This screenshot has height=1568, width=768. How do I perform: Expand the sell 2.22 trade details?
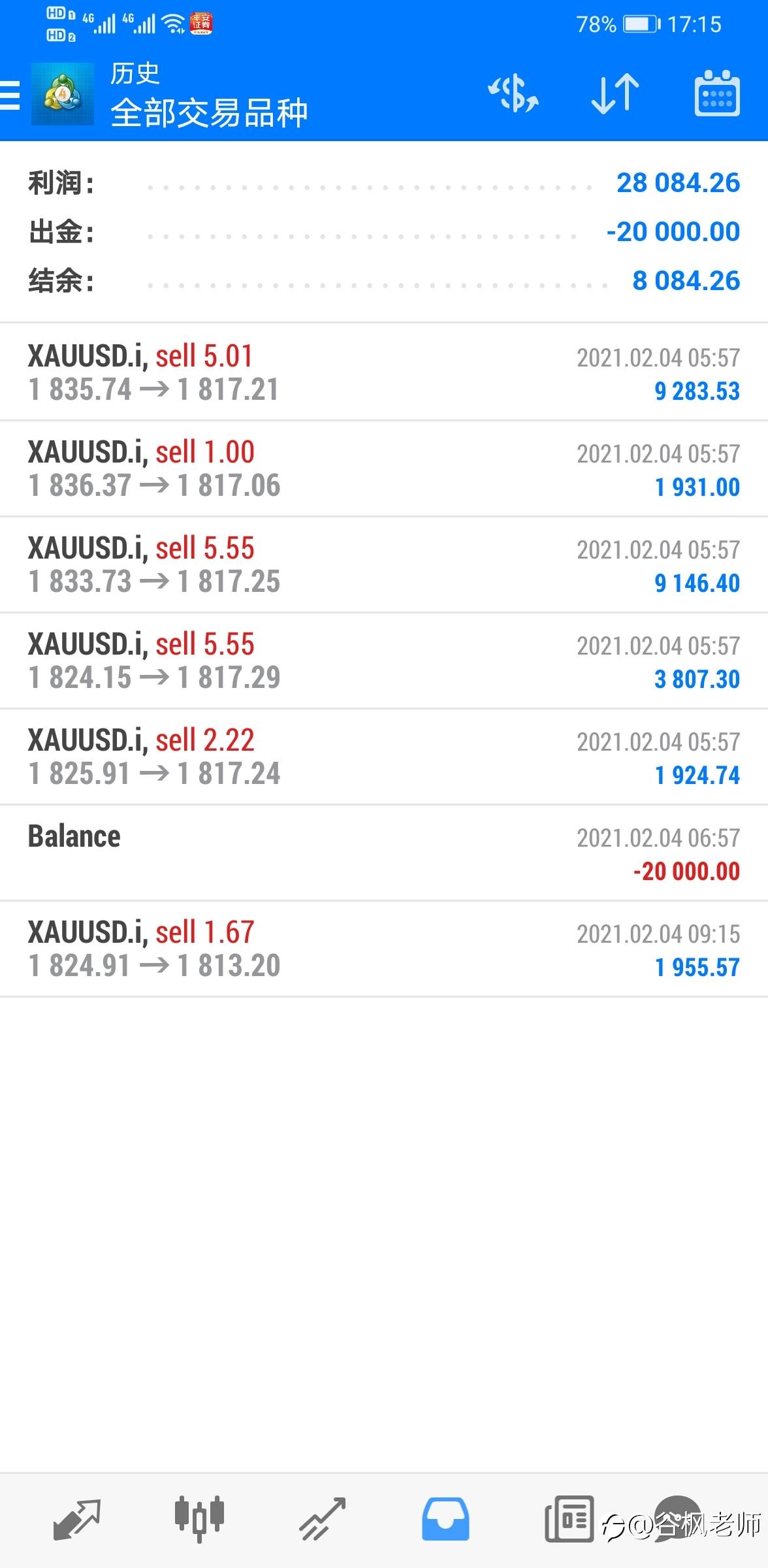point(384,757)
